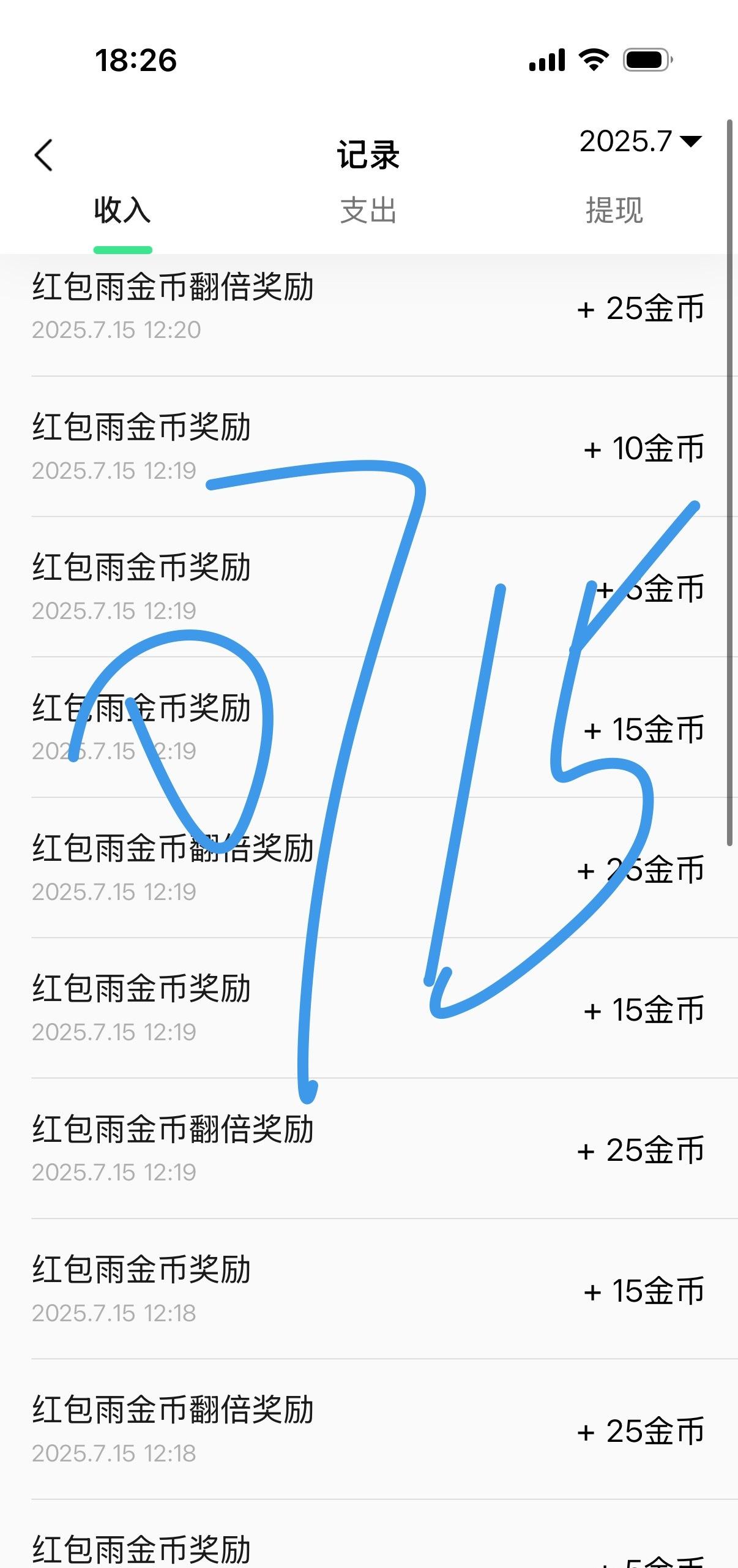Go back using the top-left arrow
This screenshot has height=1568, width=738.
point(43,155)
